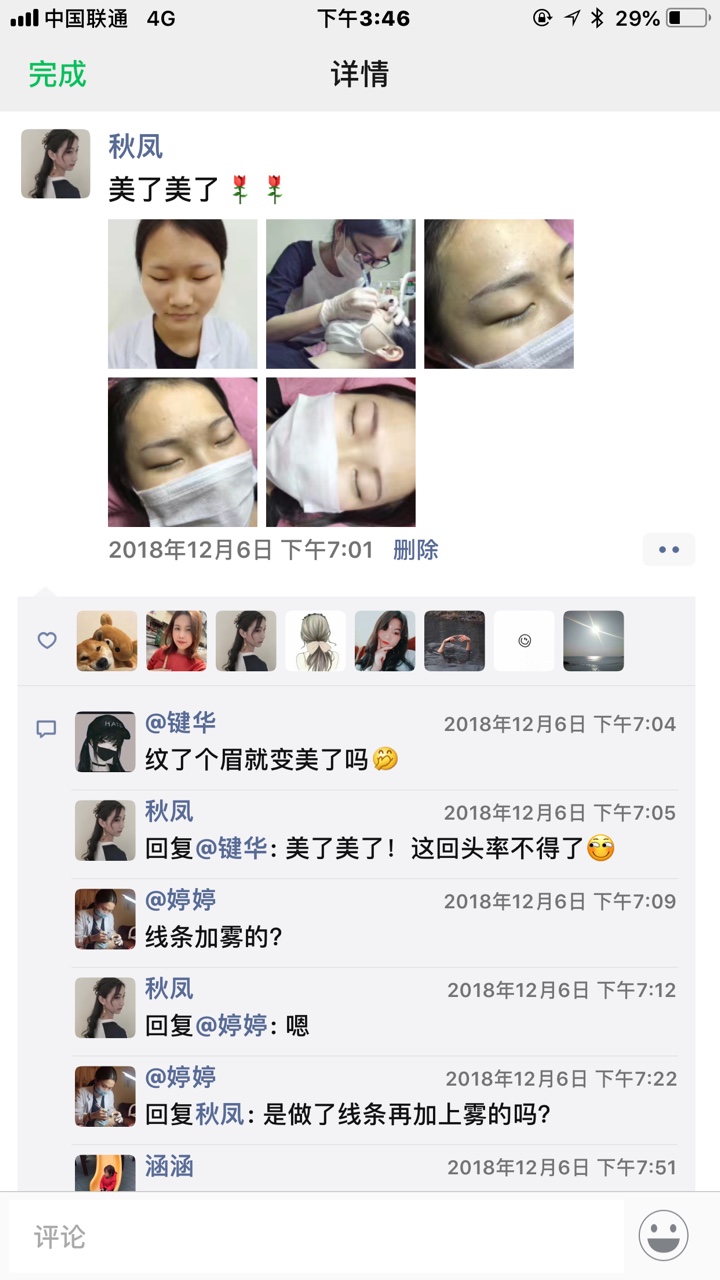
Task: Open 秋凤's profile name on the post
Action: (135, 147)
